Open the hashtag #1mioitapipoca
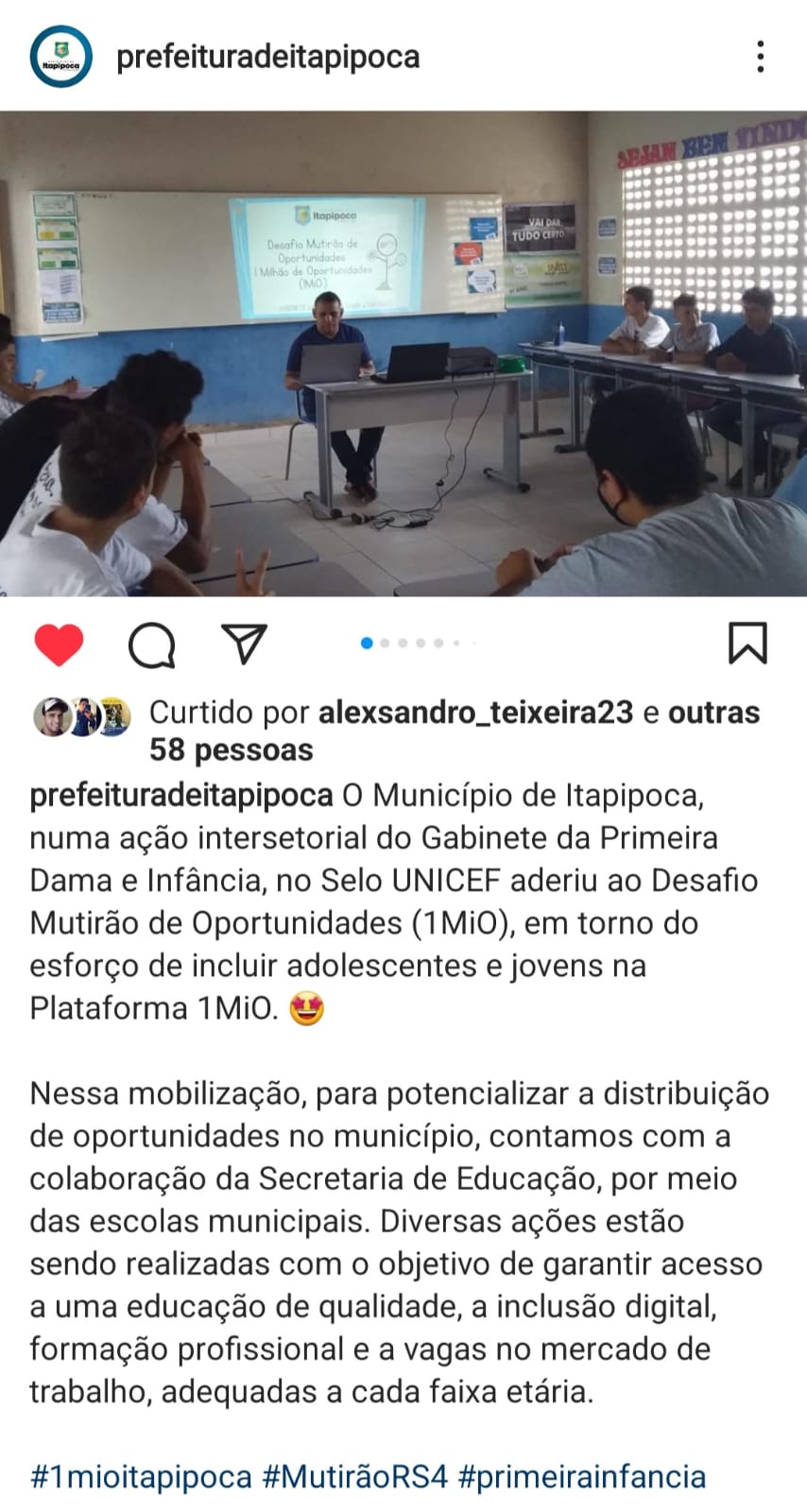The image size is (807, 1512). pos(141,1477)
